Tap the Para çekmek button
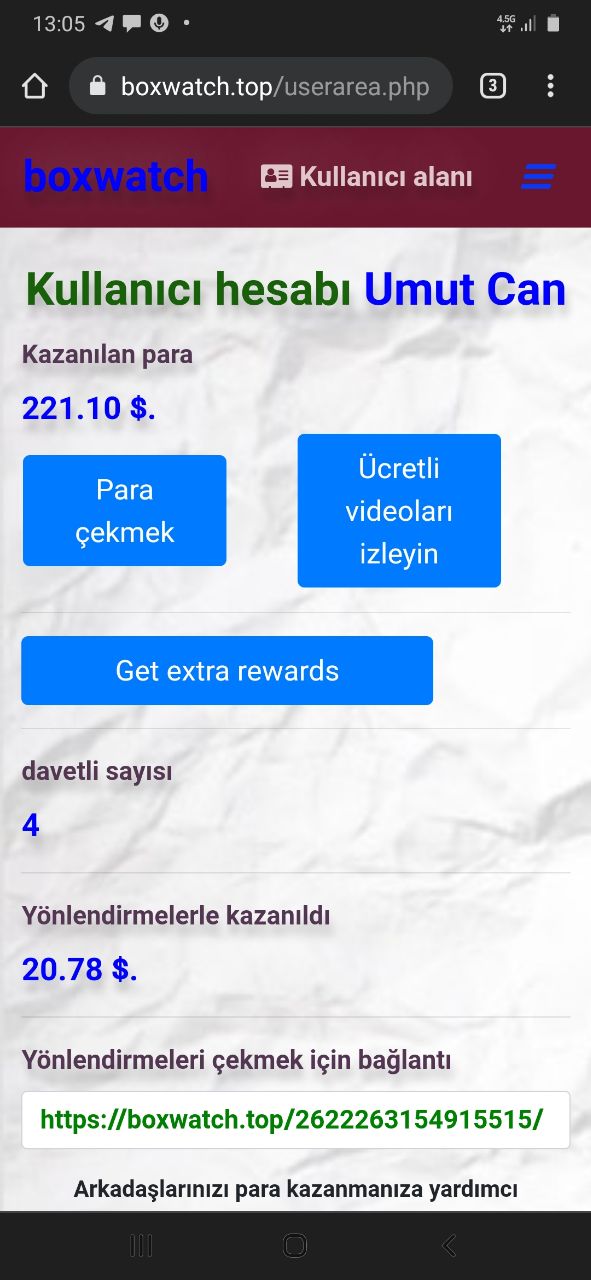The width and height of the screenshot is (591, 1280). [x=125, y=511]
